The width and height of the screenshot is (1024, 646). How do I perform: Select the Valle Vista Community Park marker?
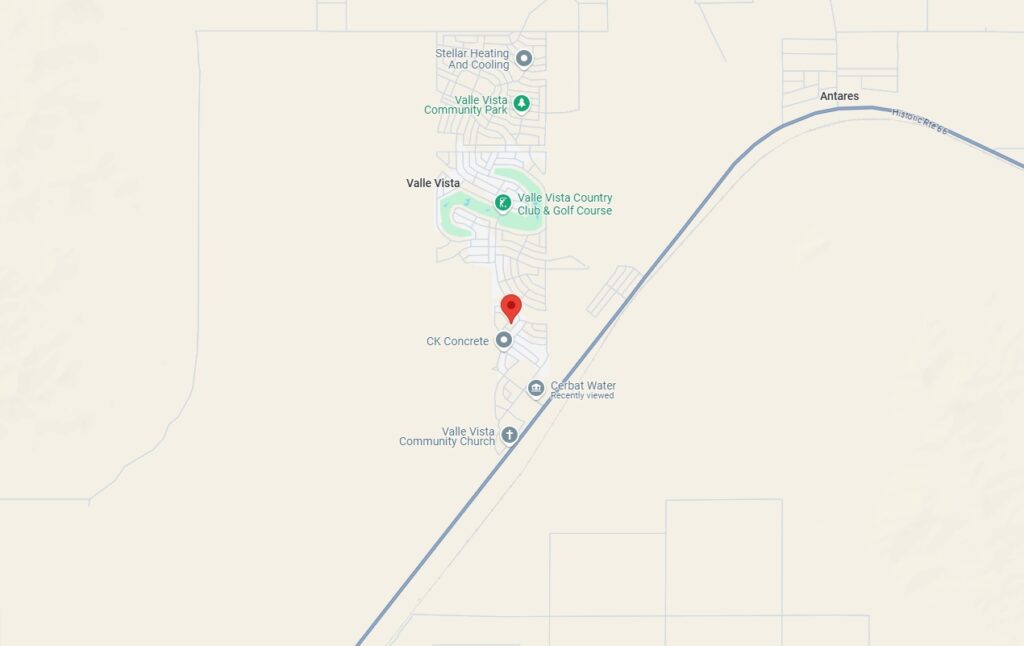(521, 103)
